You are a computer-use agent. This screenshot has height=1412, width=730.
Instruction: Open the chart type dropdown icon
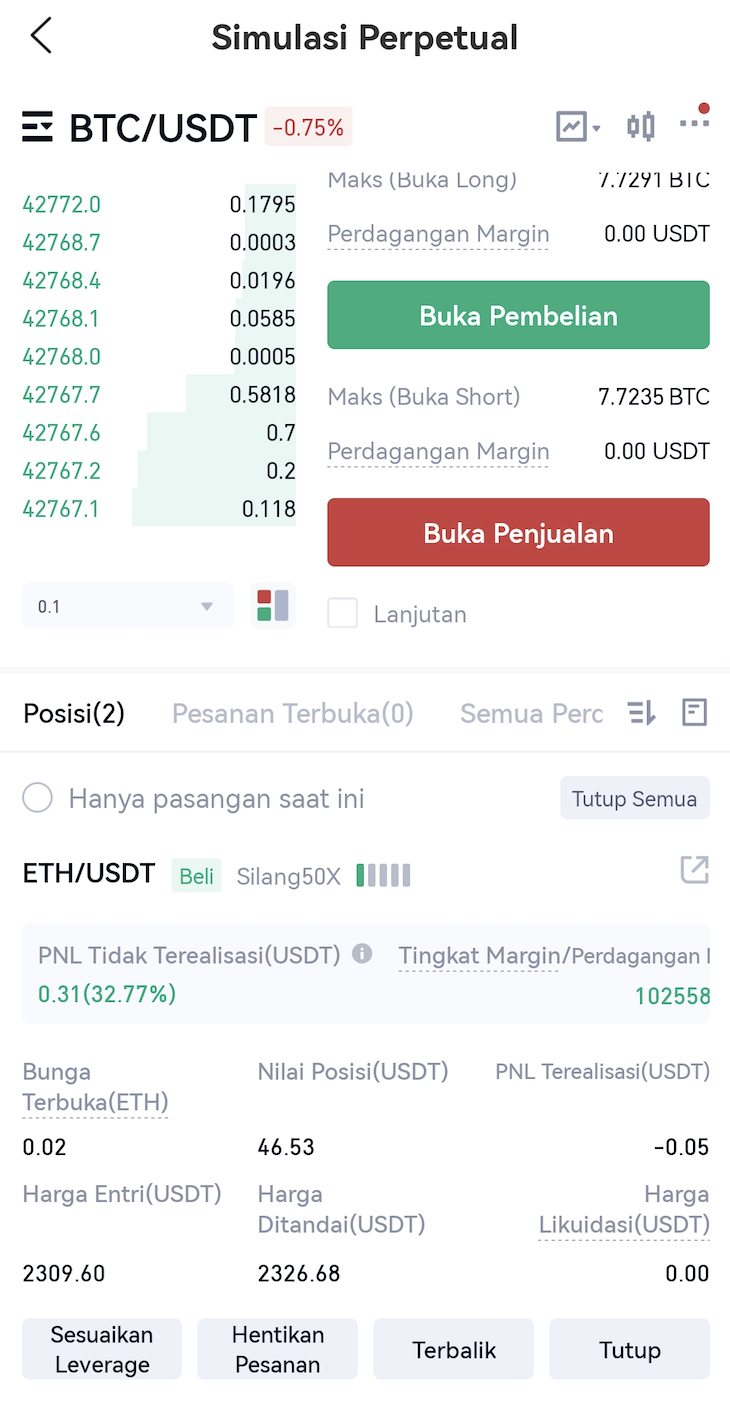(x=578, y=127)
